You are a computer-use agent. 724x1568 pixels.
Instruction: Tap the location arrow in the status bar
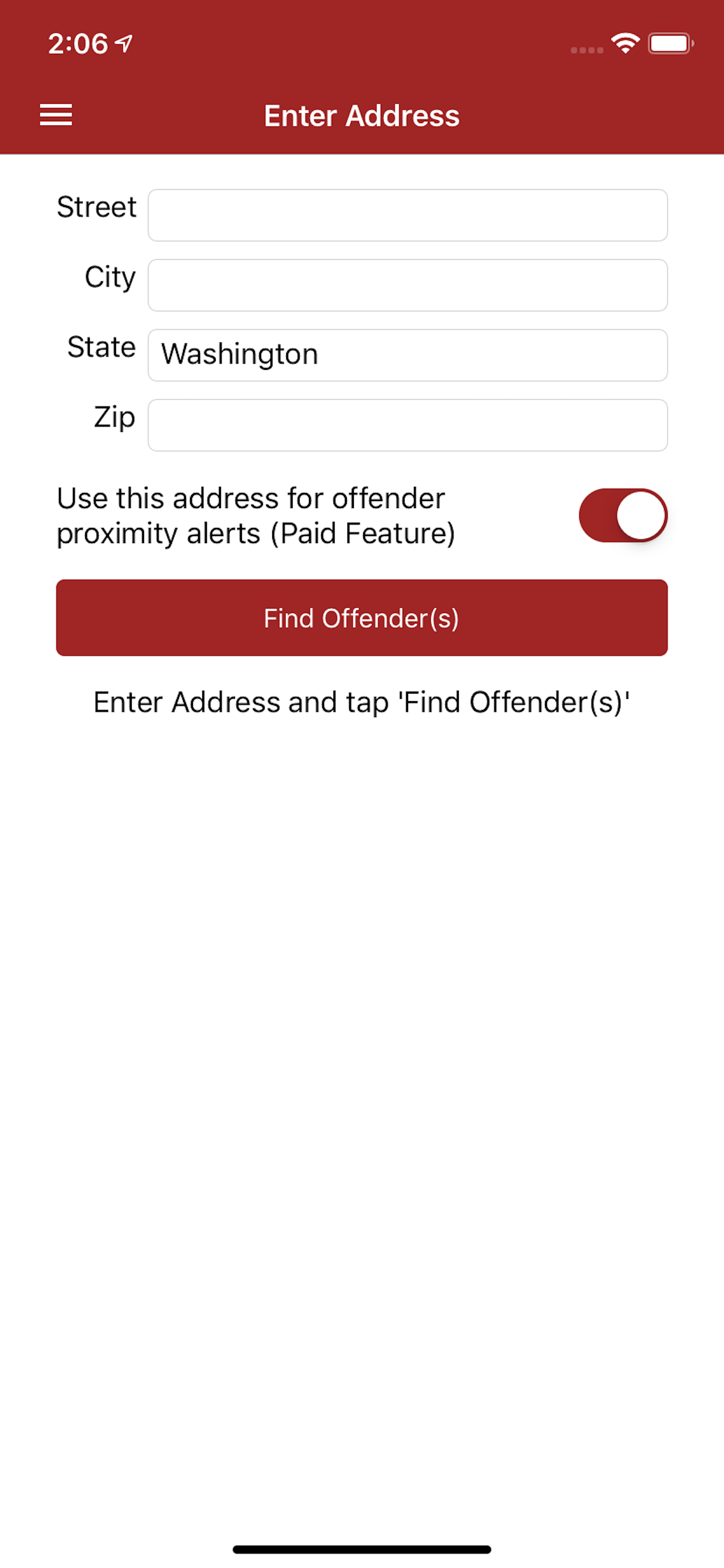pos(124,43)
